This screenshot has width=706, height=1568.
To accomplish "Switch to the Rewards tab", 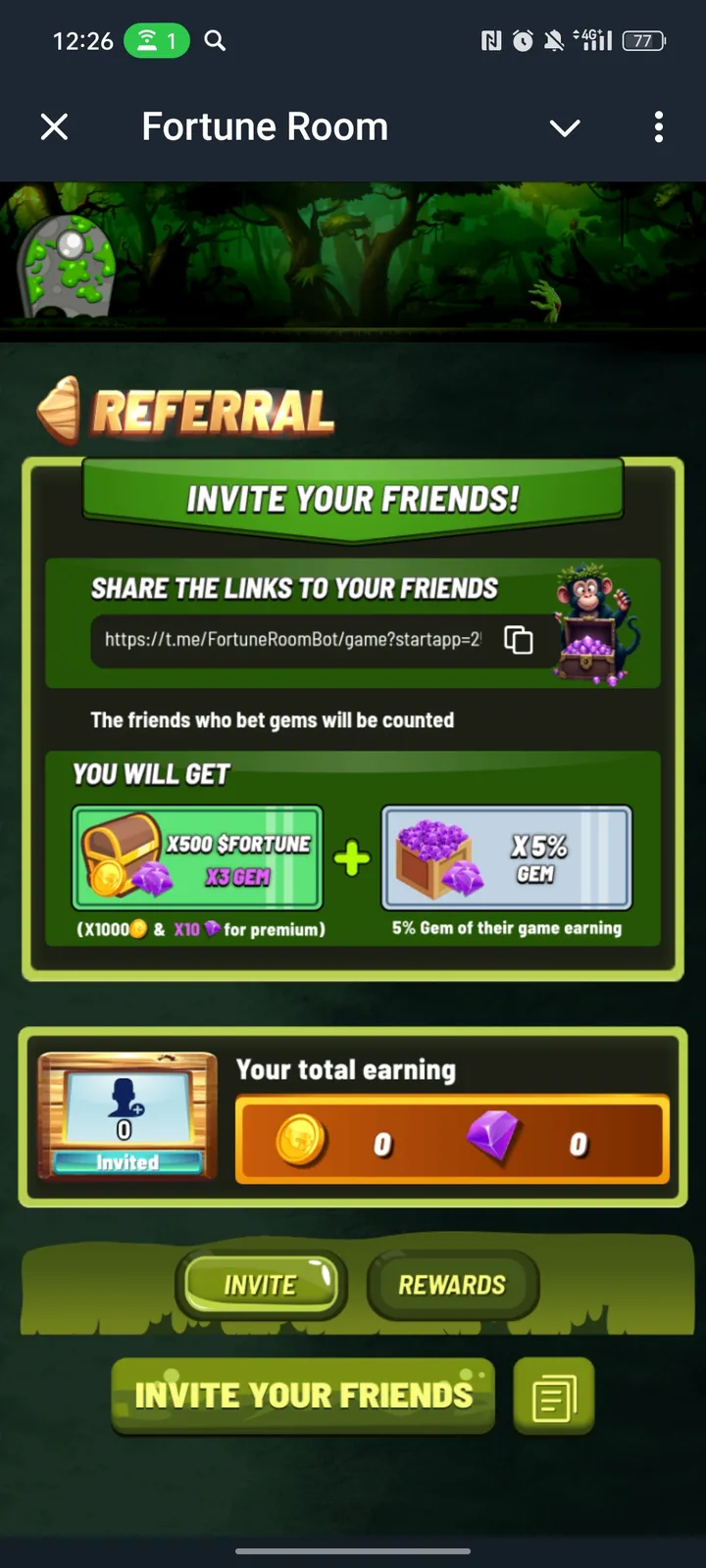I will tap(452, 1285).
